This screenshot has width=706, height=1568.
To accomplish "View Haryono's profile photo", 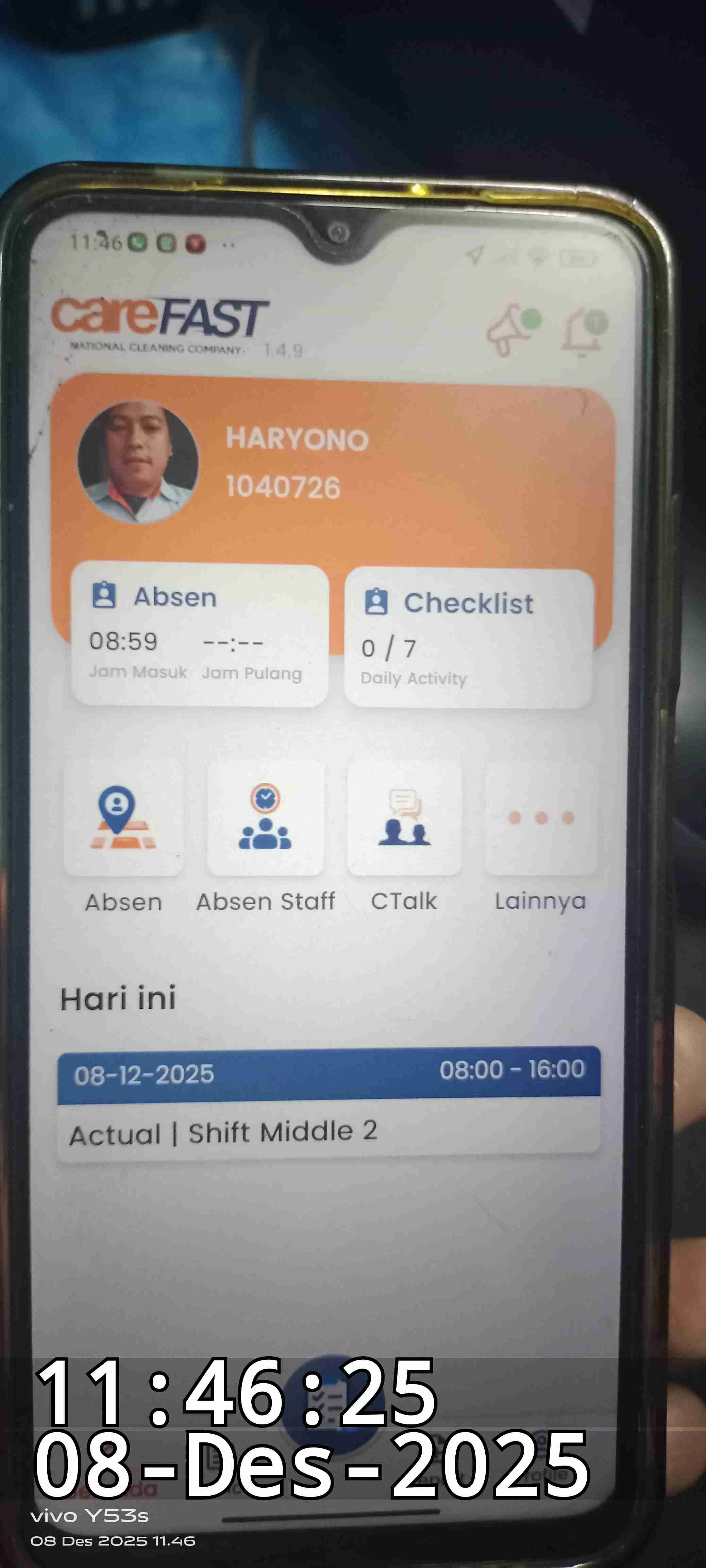I will pos(138,463).
